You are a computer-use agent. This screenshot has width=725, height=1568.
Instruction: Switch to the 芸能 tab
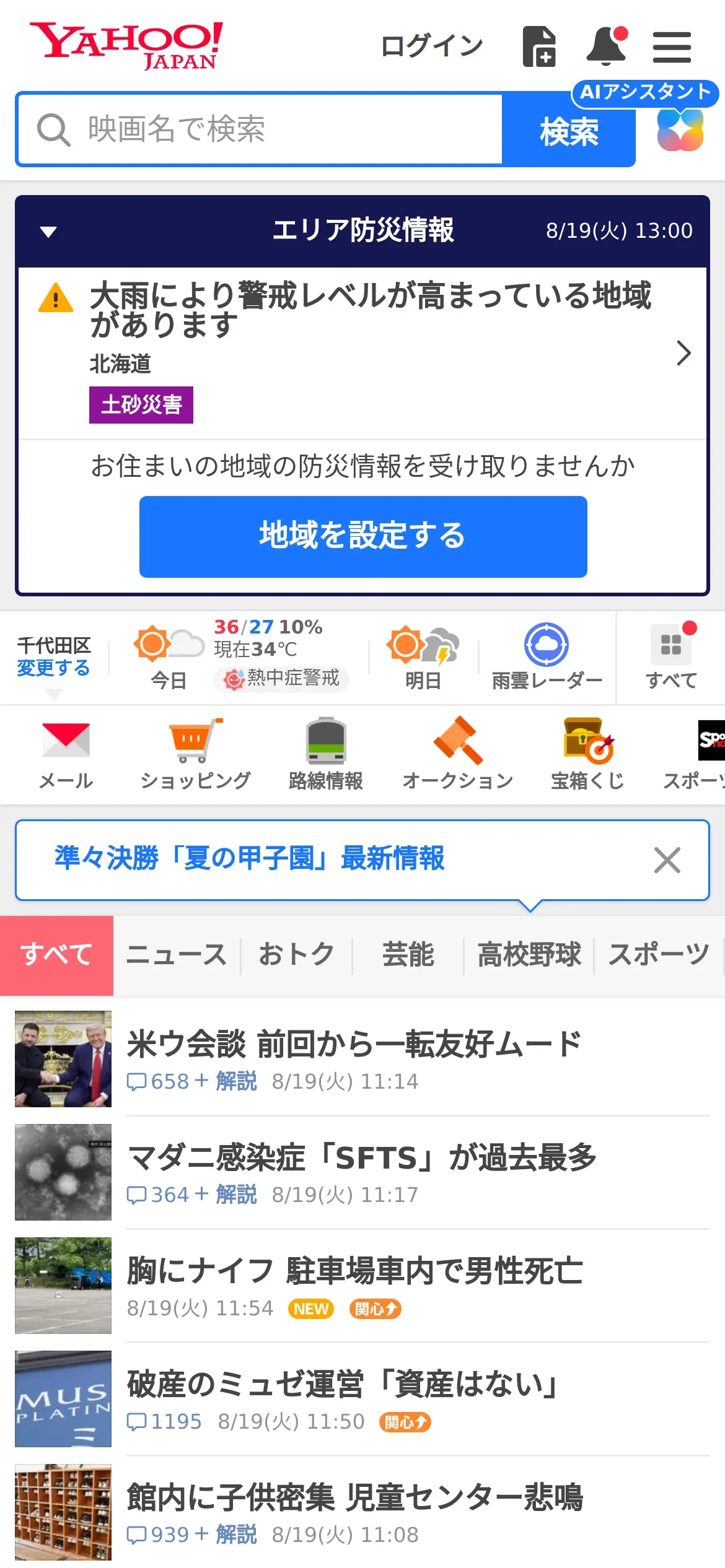[x=408, y=955]
